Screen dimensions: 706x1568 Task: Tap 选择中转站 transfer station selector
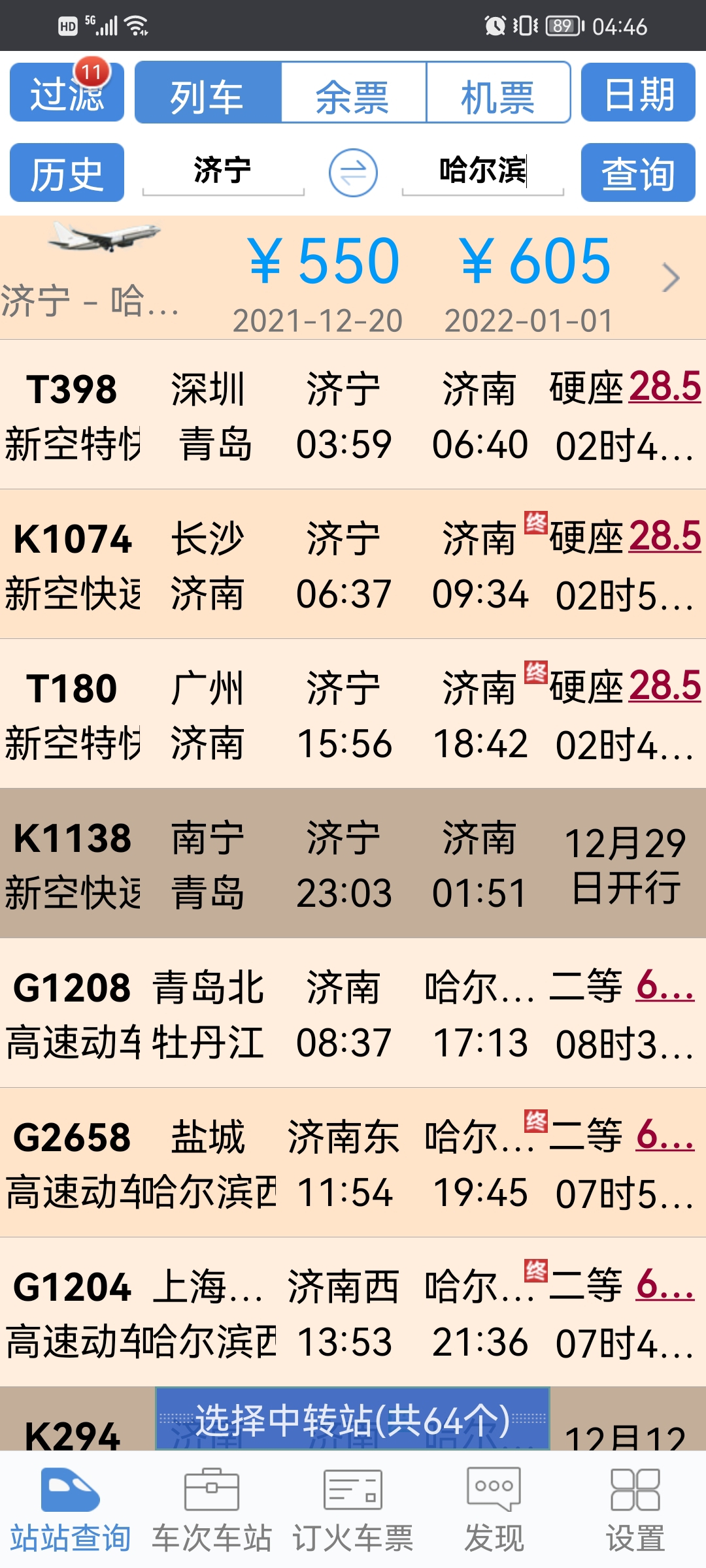[352, 1419]
